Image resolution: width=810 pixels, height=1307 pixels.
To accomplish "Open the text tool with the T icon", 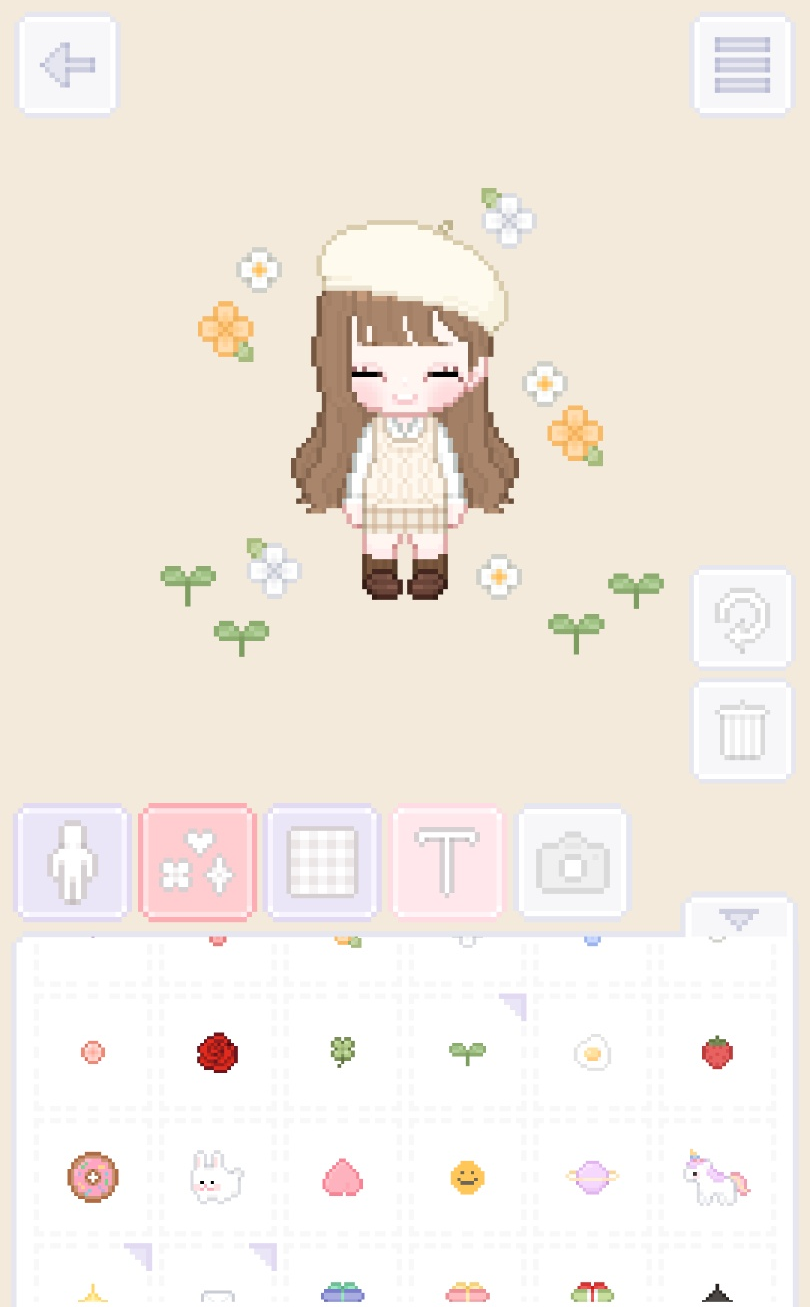I will click(447, 861).
